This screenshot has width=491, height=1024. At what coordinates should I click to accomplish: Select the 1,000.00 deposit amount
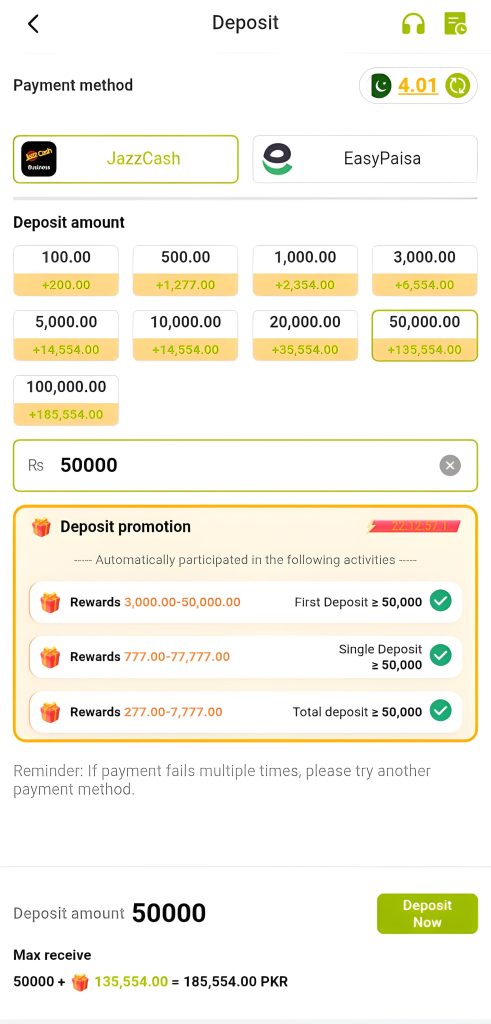305,270
